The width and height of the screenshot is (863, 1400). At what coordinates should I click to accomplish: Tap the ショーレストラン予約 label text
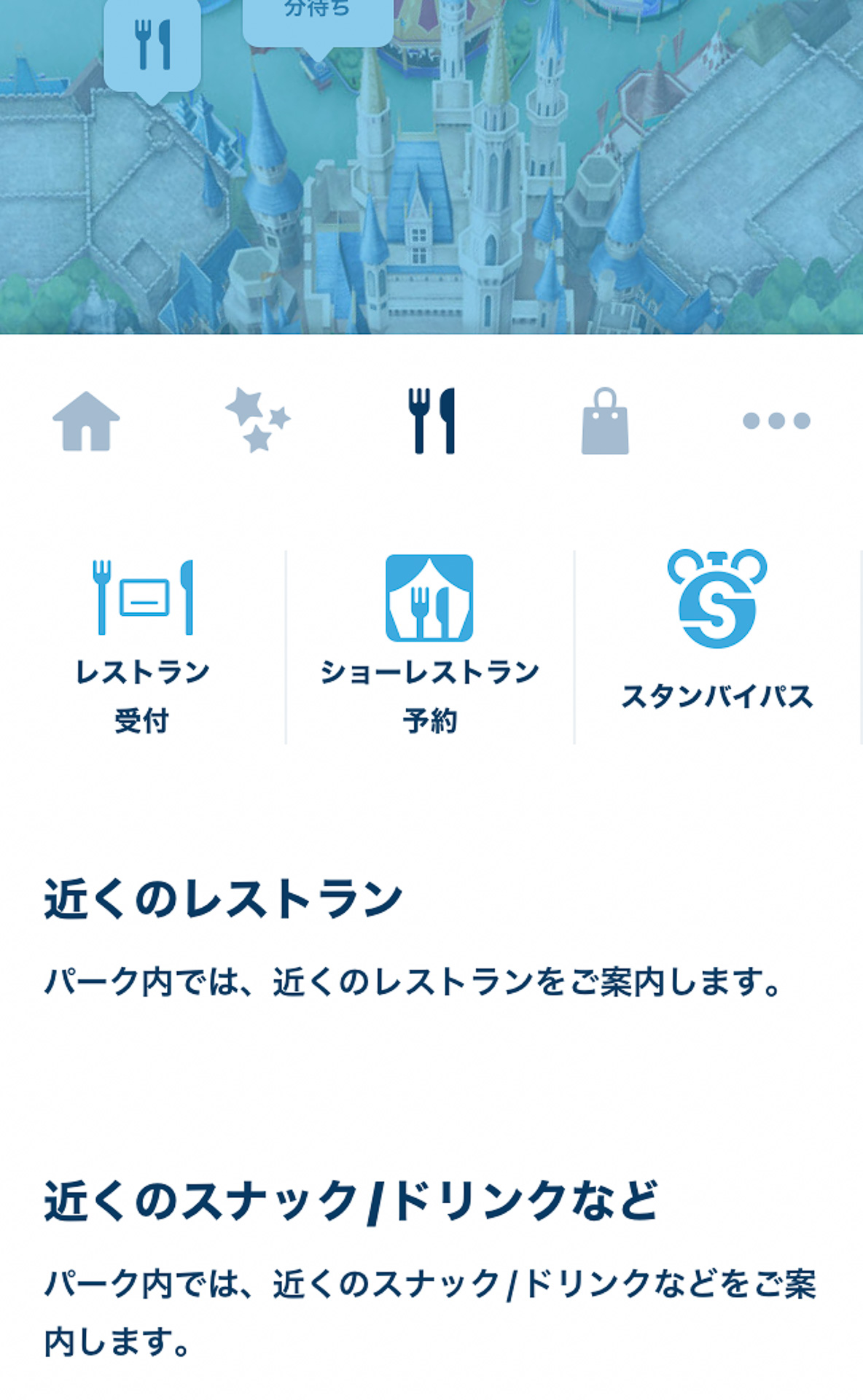tap(431, 693)
